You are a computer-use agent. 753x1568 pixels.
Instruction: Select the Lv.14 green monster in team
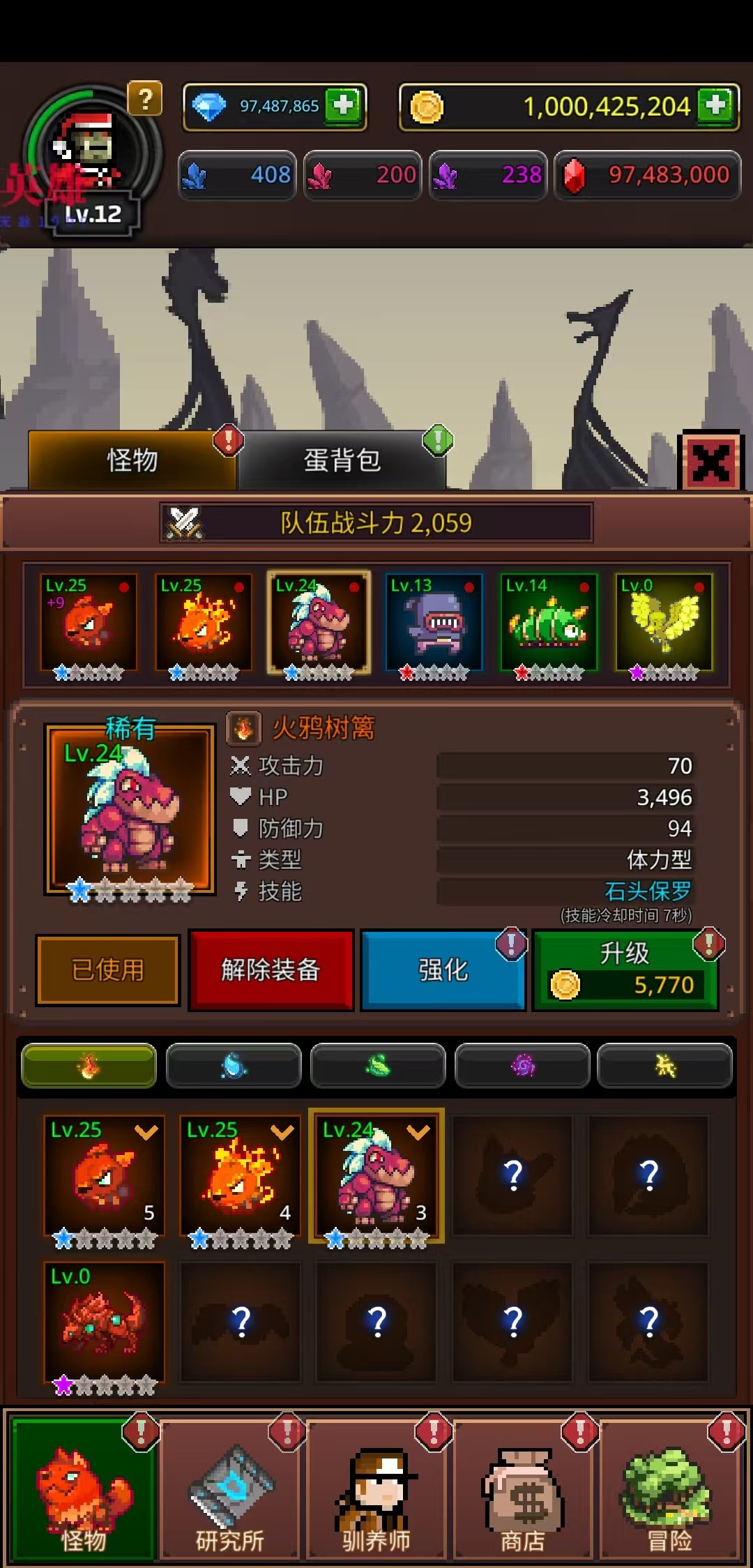pos(548,623)
